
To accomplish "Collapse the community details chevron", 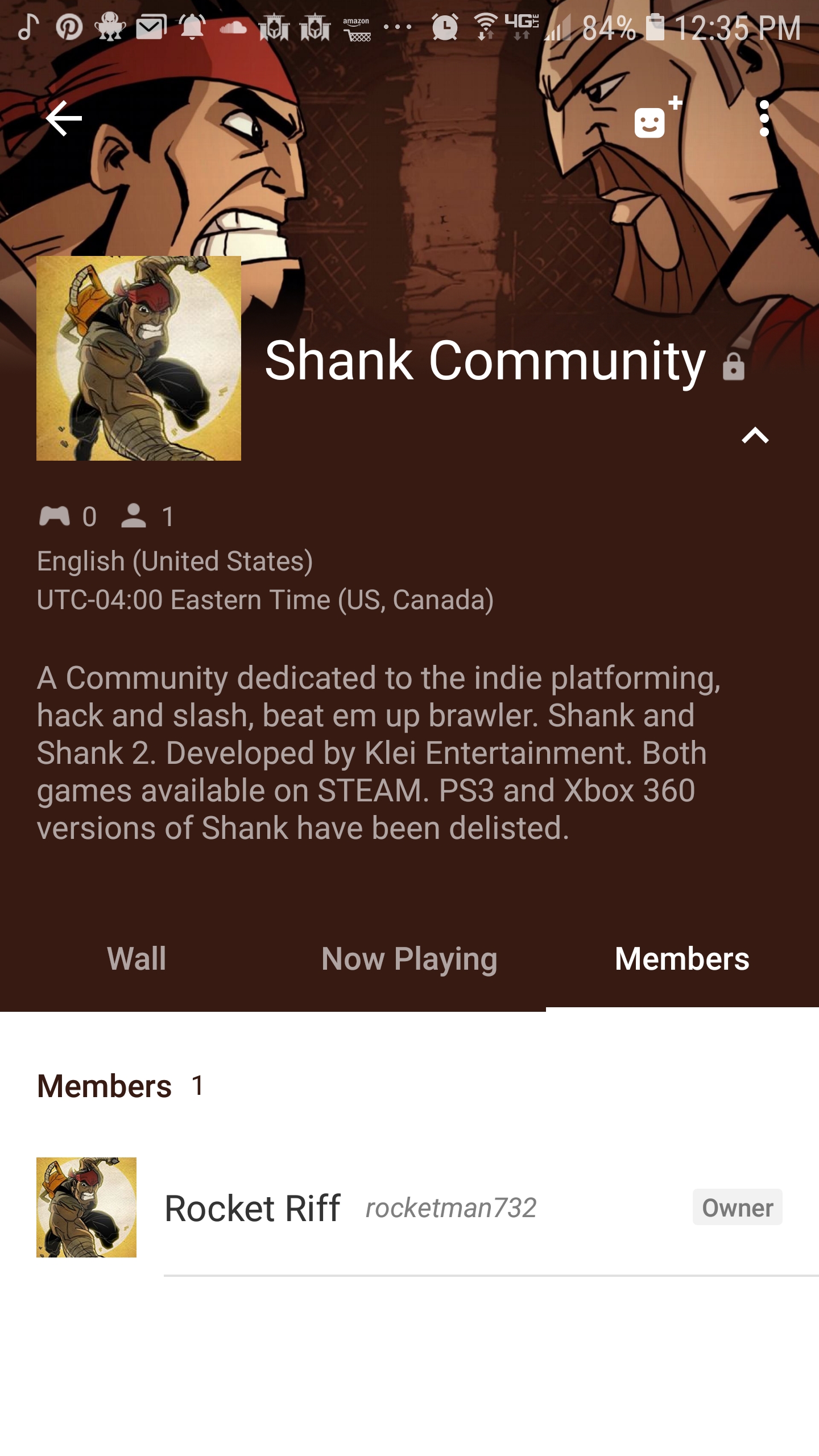I will click(755, 436).
